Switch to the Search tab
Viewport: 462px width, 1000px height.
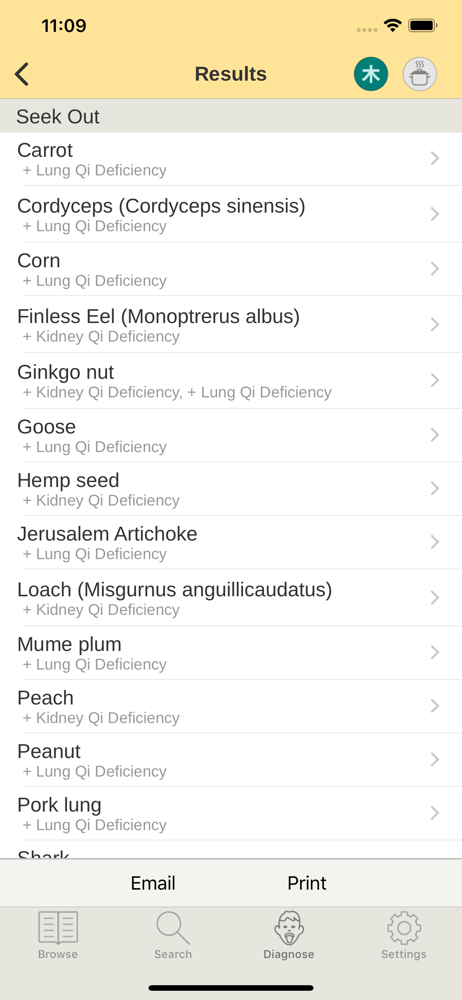tap(173, 935)
